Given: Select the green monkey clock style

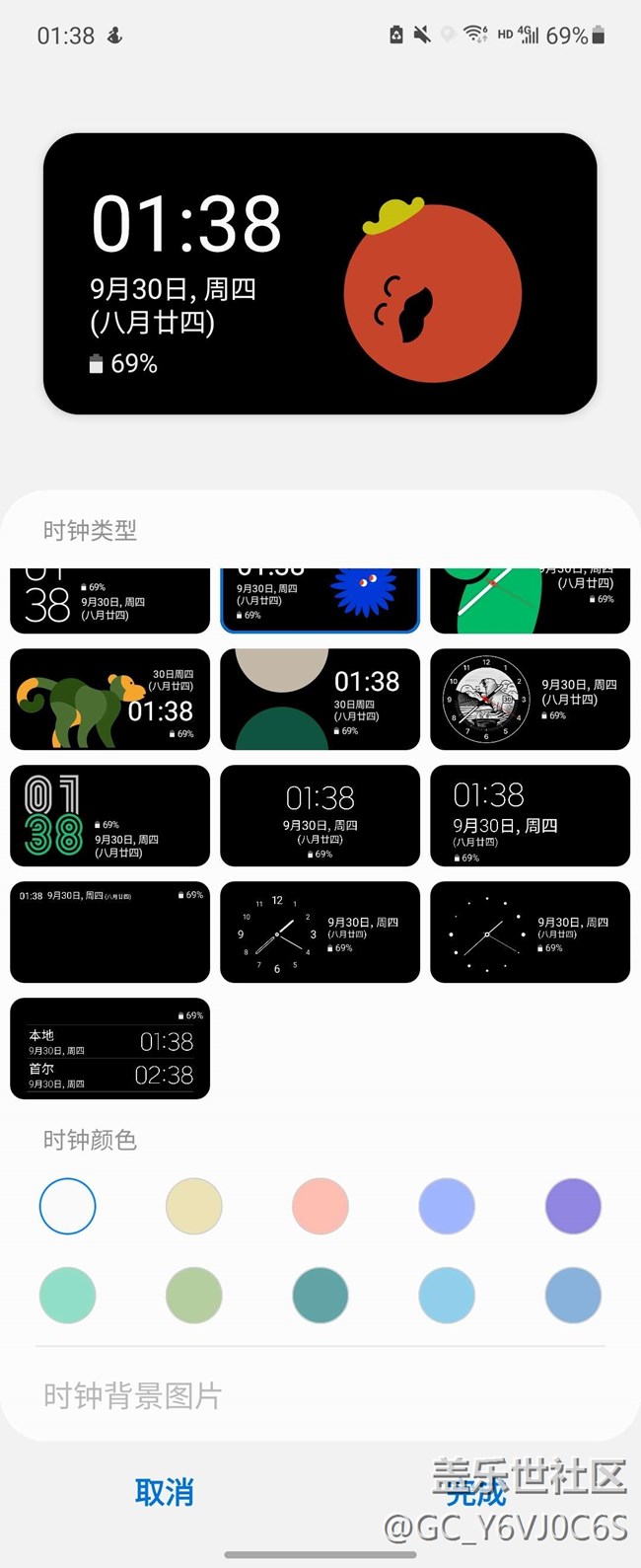Looking at the screenshot, I should coord(109,699).
